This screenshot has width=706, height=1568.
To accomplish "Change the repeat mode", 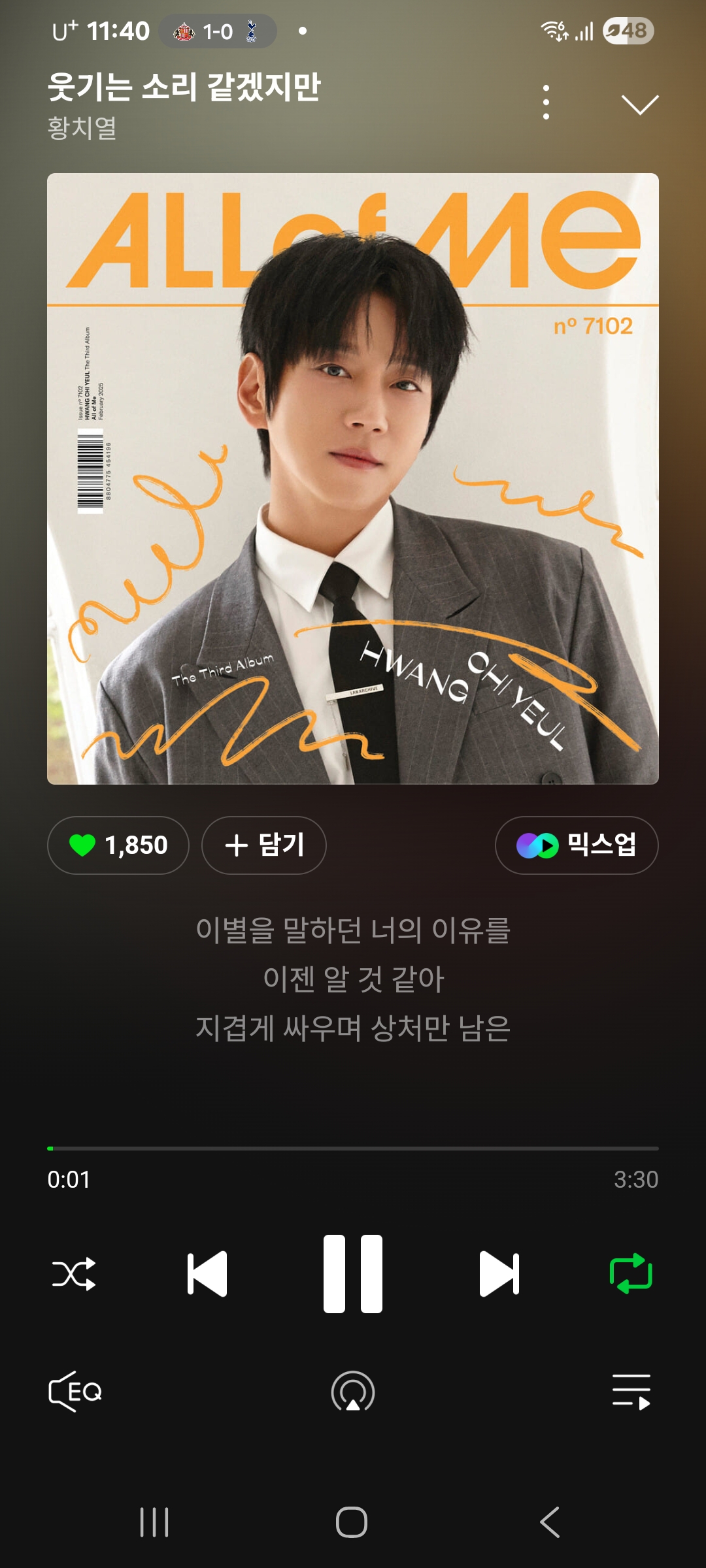I will [631, 1273].
